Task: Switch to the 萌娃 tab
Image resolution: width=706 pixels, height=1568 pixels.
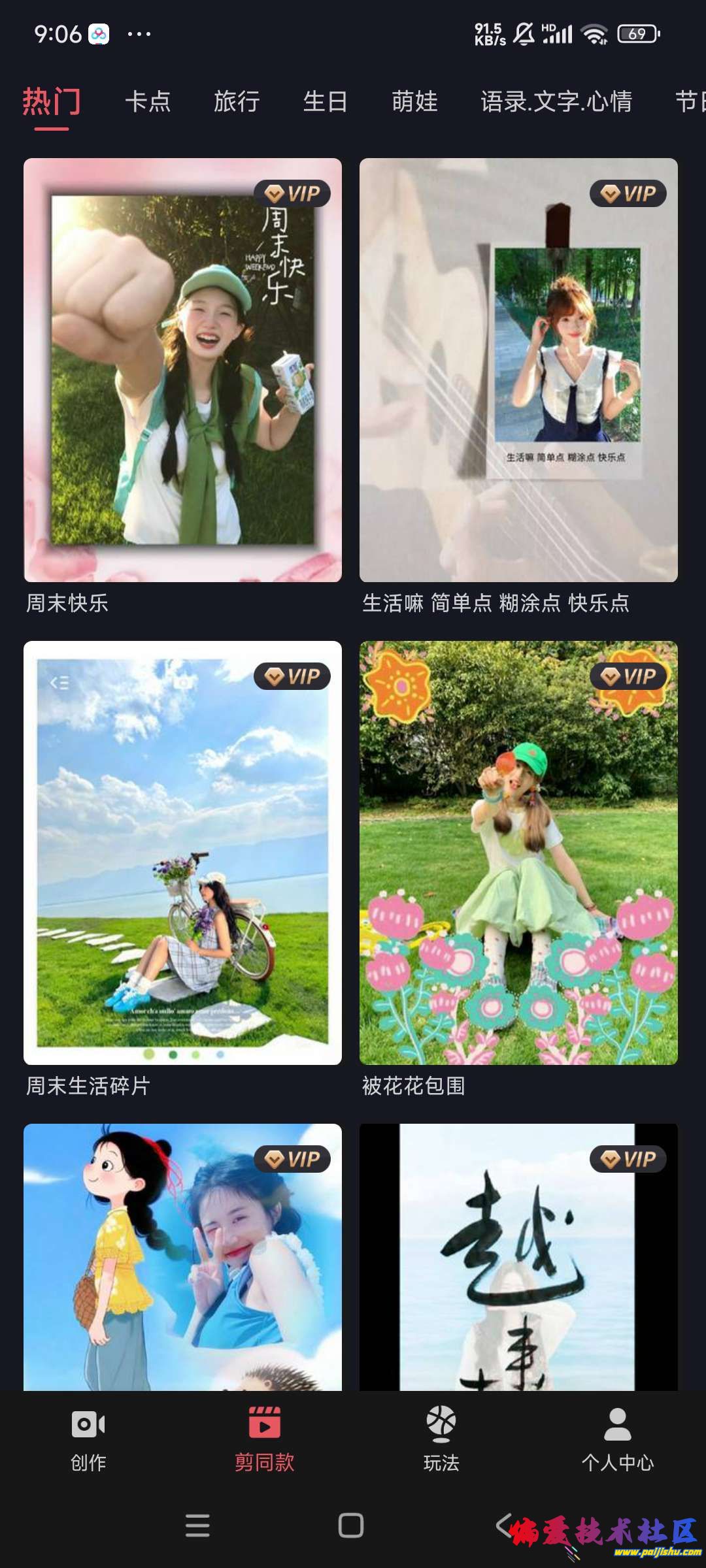Action: pos(414,102)
